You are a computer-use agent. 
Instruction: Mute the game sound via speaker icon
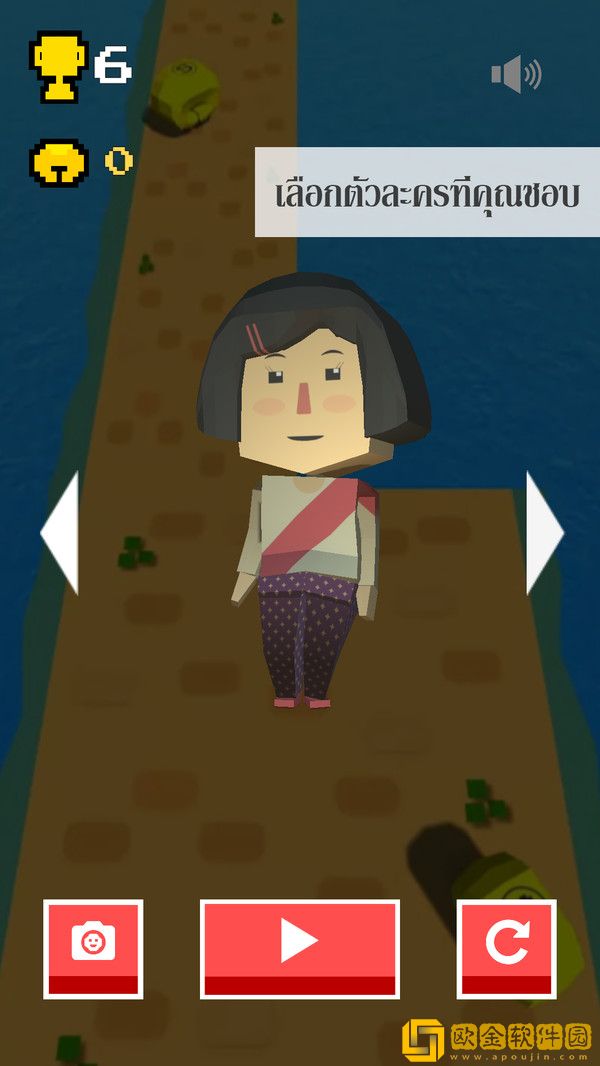click(516, 75)
